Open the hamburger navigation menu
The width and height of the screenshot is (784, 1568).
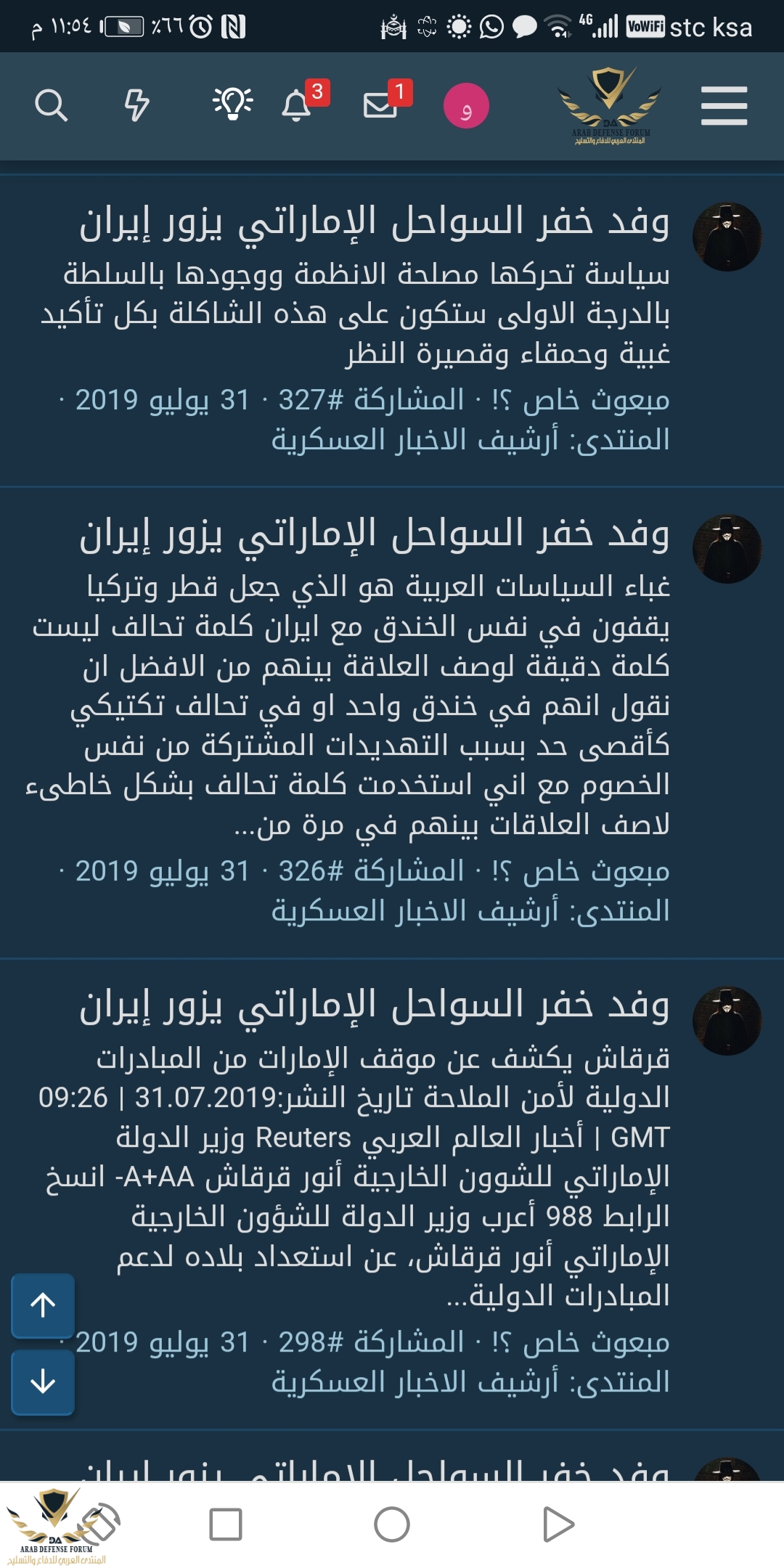click(724, 106)
